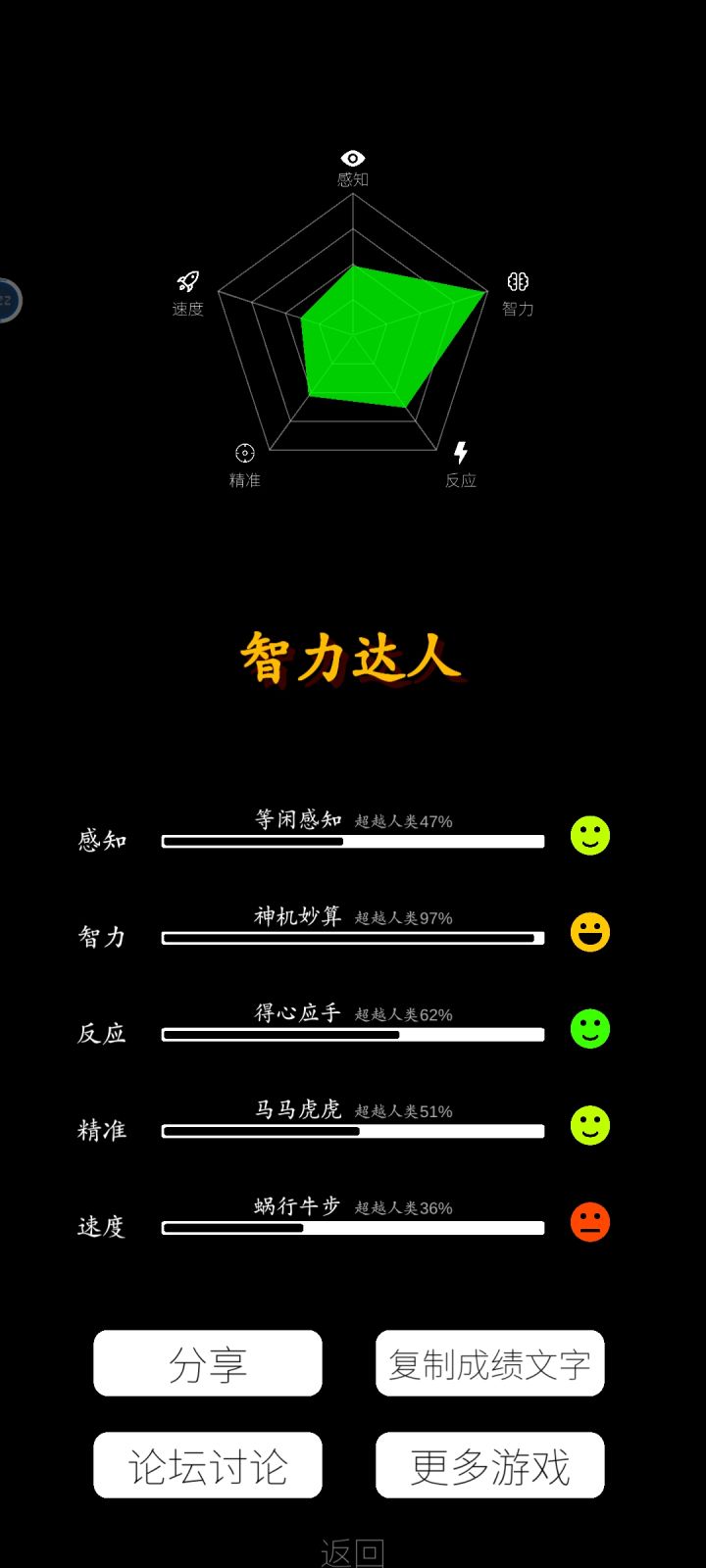
Task: Click the rocket icon beside 速度
Action: pyautogui.click(x=186, y=281)
